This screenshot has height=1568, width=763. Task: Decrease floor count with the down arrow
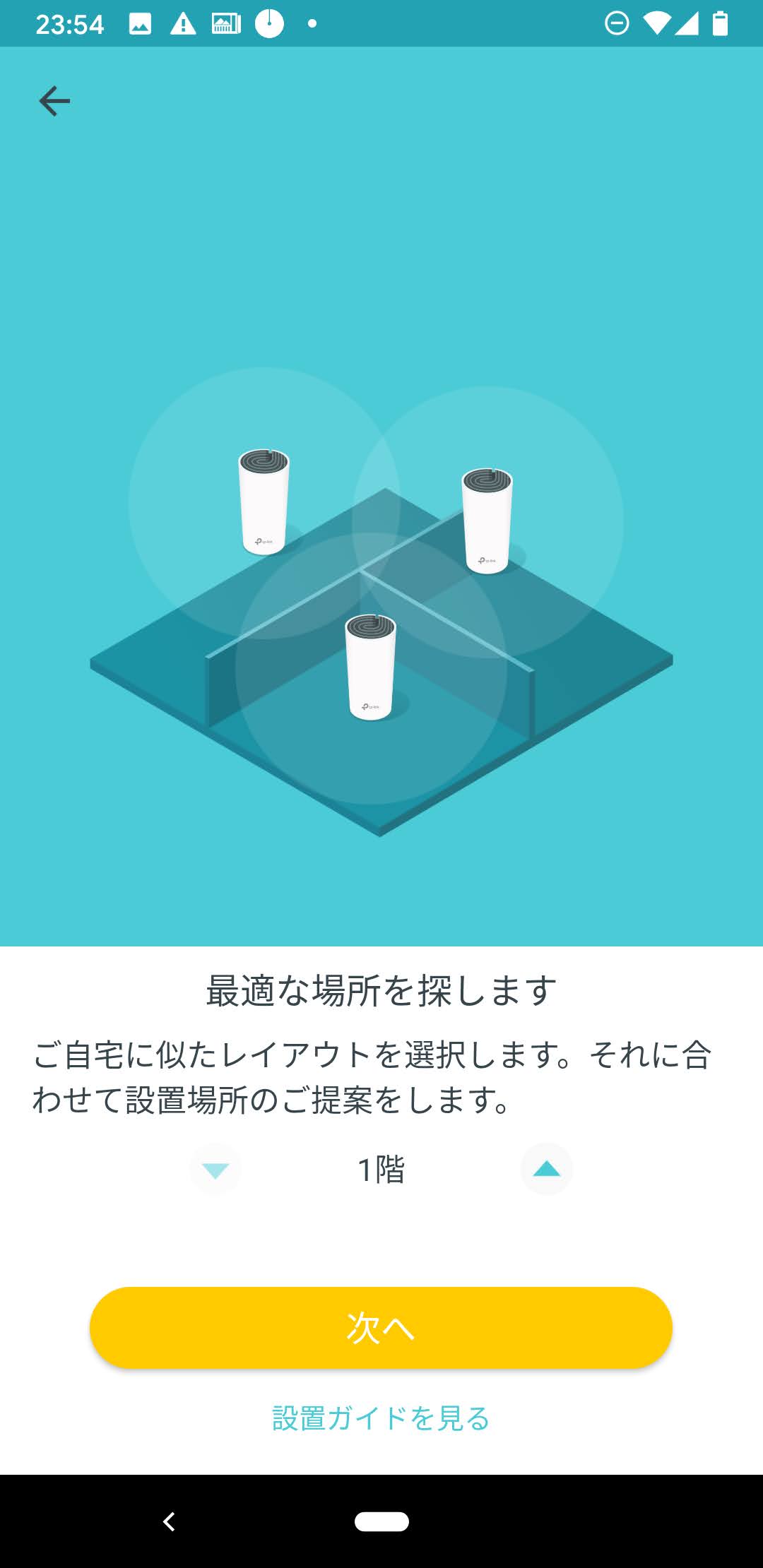pyautogui.click(x=215, y=1170)
